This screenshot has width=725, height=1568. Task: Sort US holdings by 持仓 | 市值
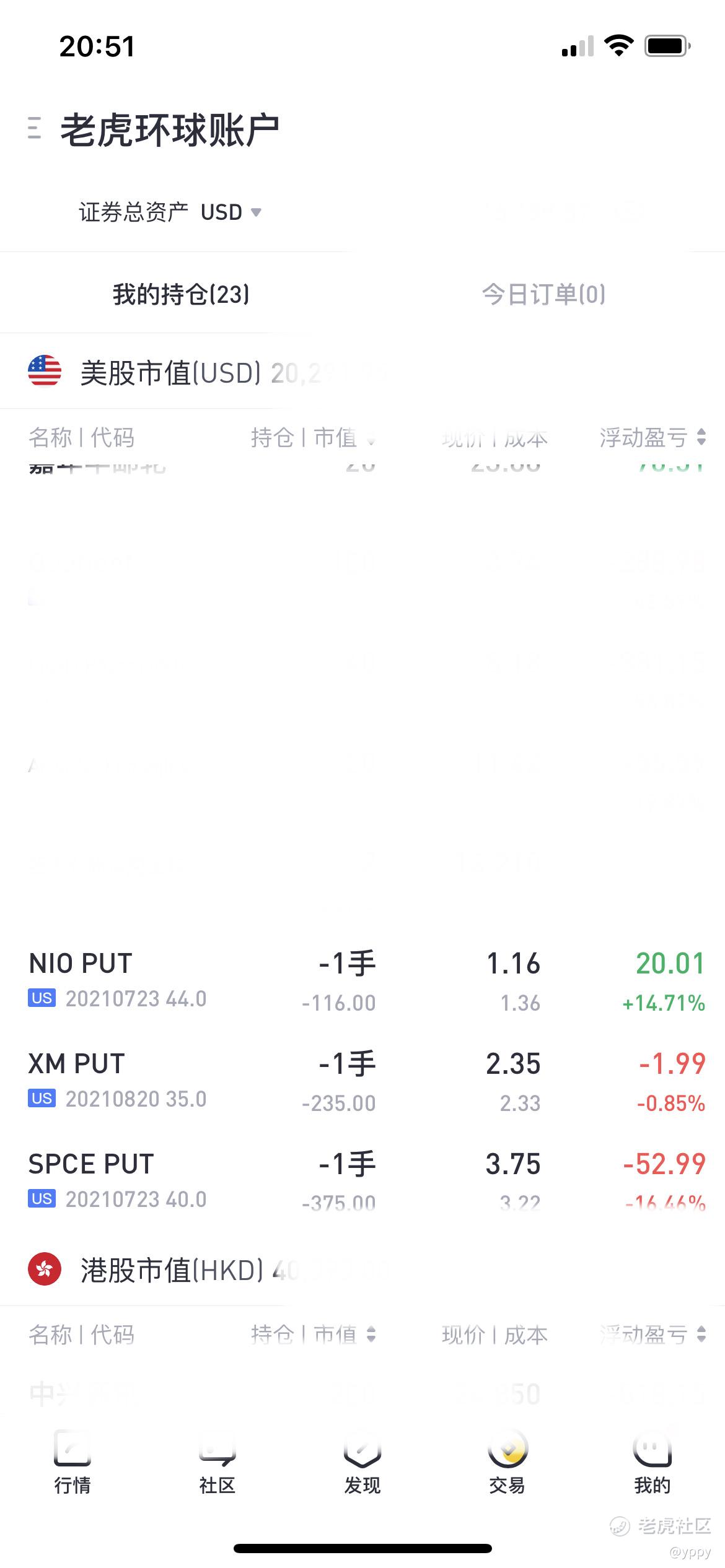coord(313,437)
